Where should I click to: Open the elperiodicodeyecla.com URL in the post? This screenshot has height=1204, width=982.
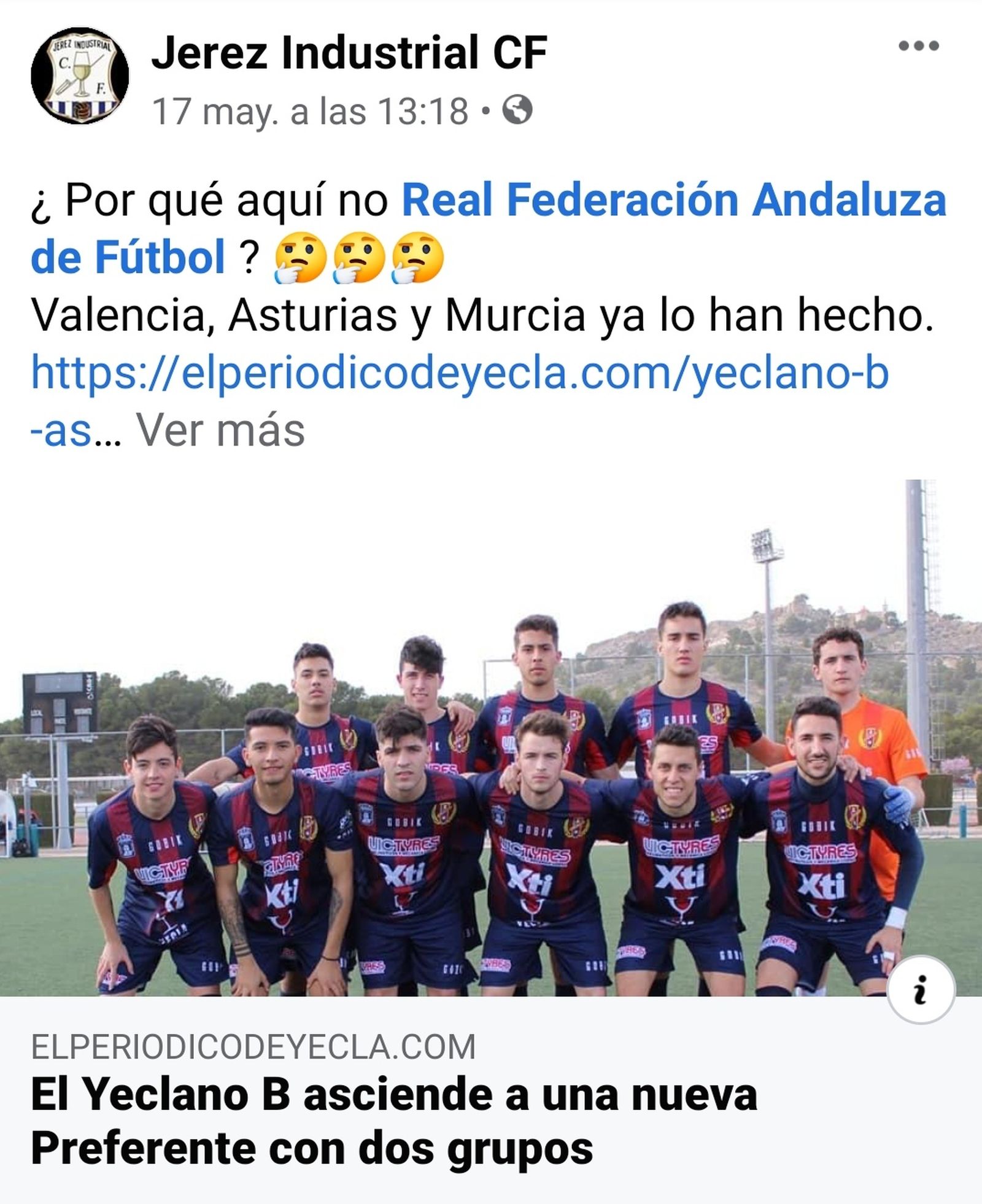click(459, 372)
